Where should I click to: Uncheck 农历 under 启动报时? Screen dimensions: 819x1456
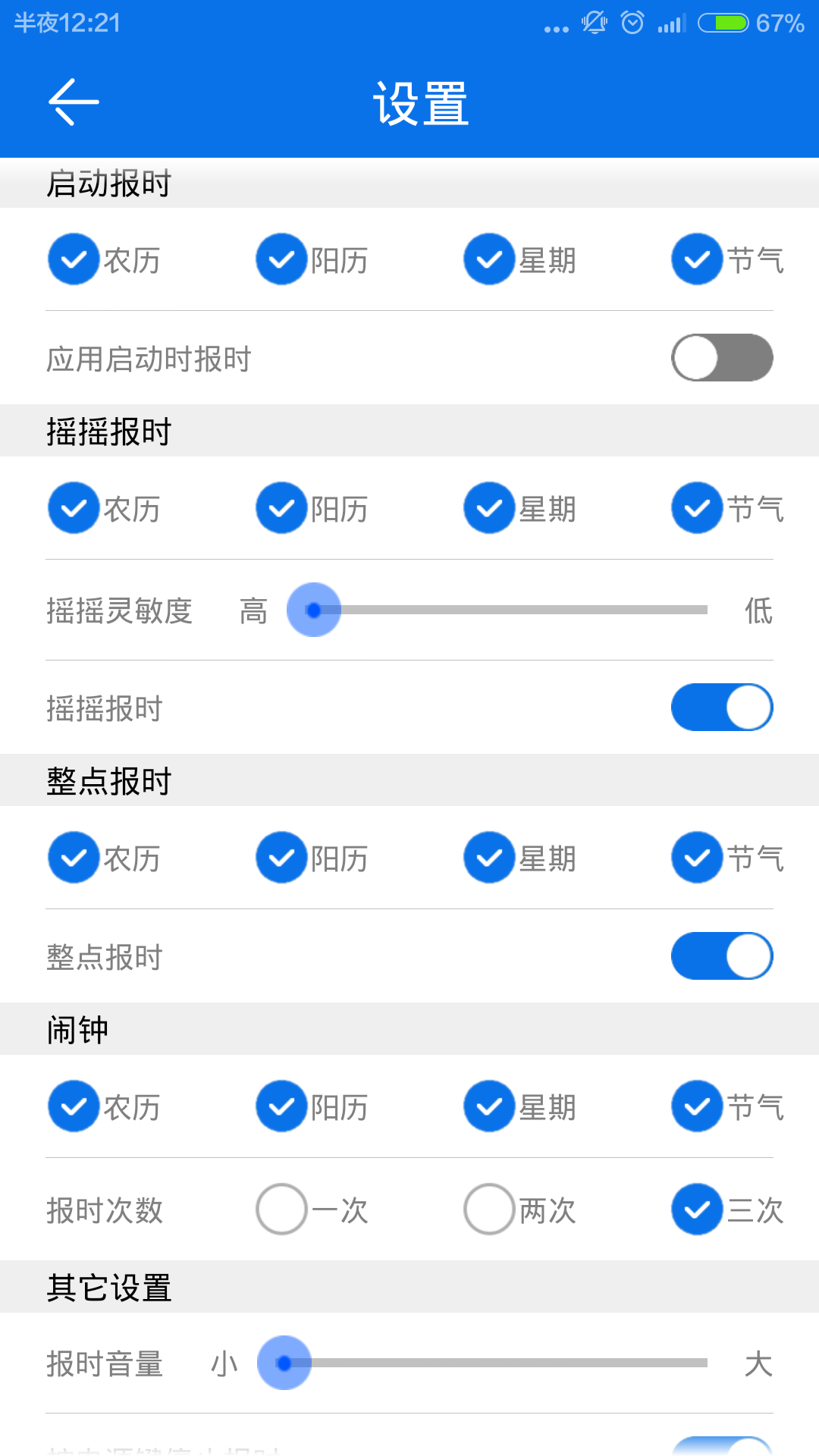coord(74,259)
